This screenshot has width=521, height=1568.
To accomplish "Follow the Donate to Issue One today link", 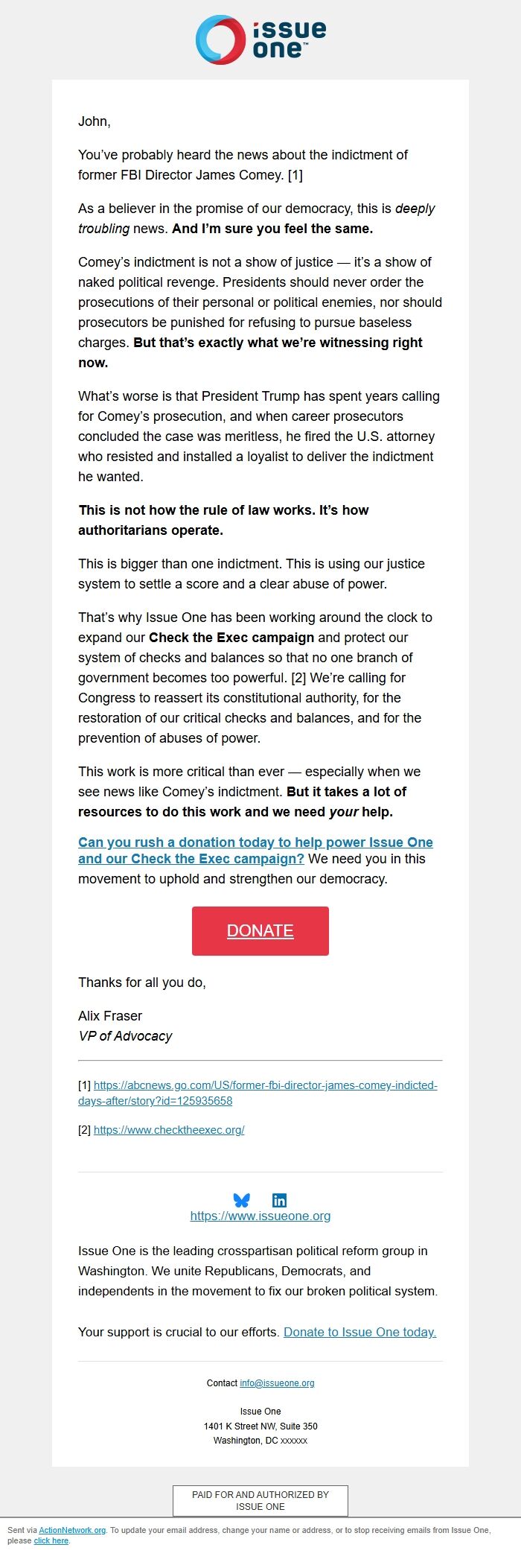I will [x=359, y=1332].
